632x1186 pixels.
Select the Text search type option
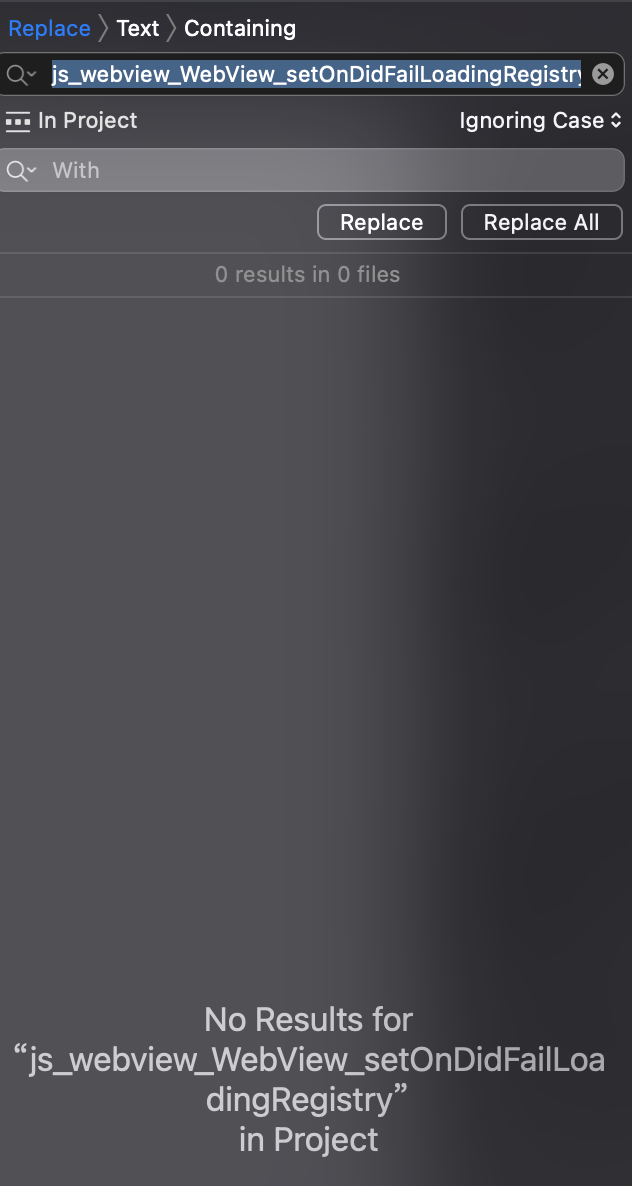(138, 28)
